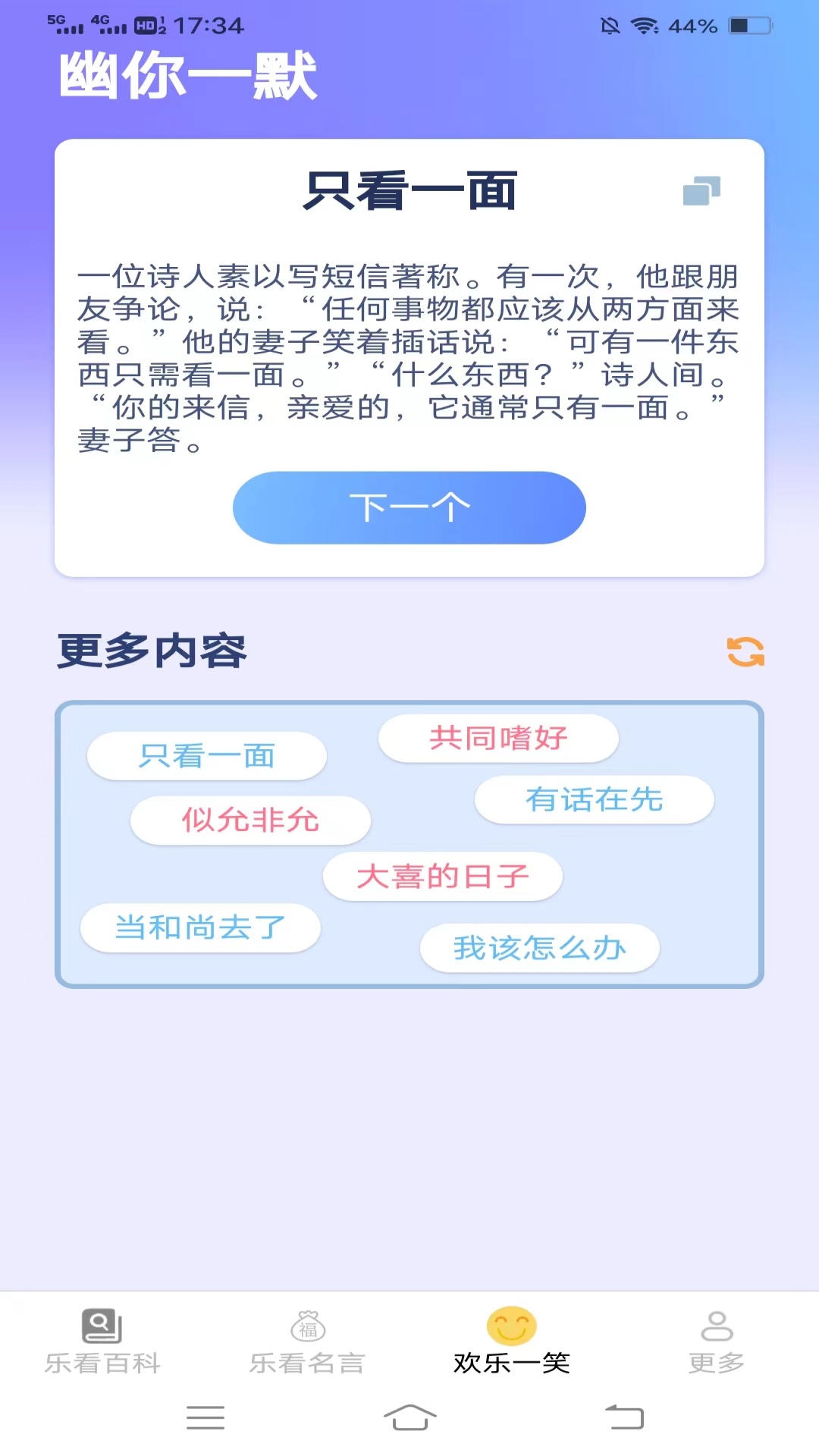Open the joke 当和尚去了

[200, 928]
